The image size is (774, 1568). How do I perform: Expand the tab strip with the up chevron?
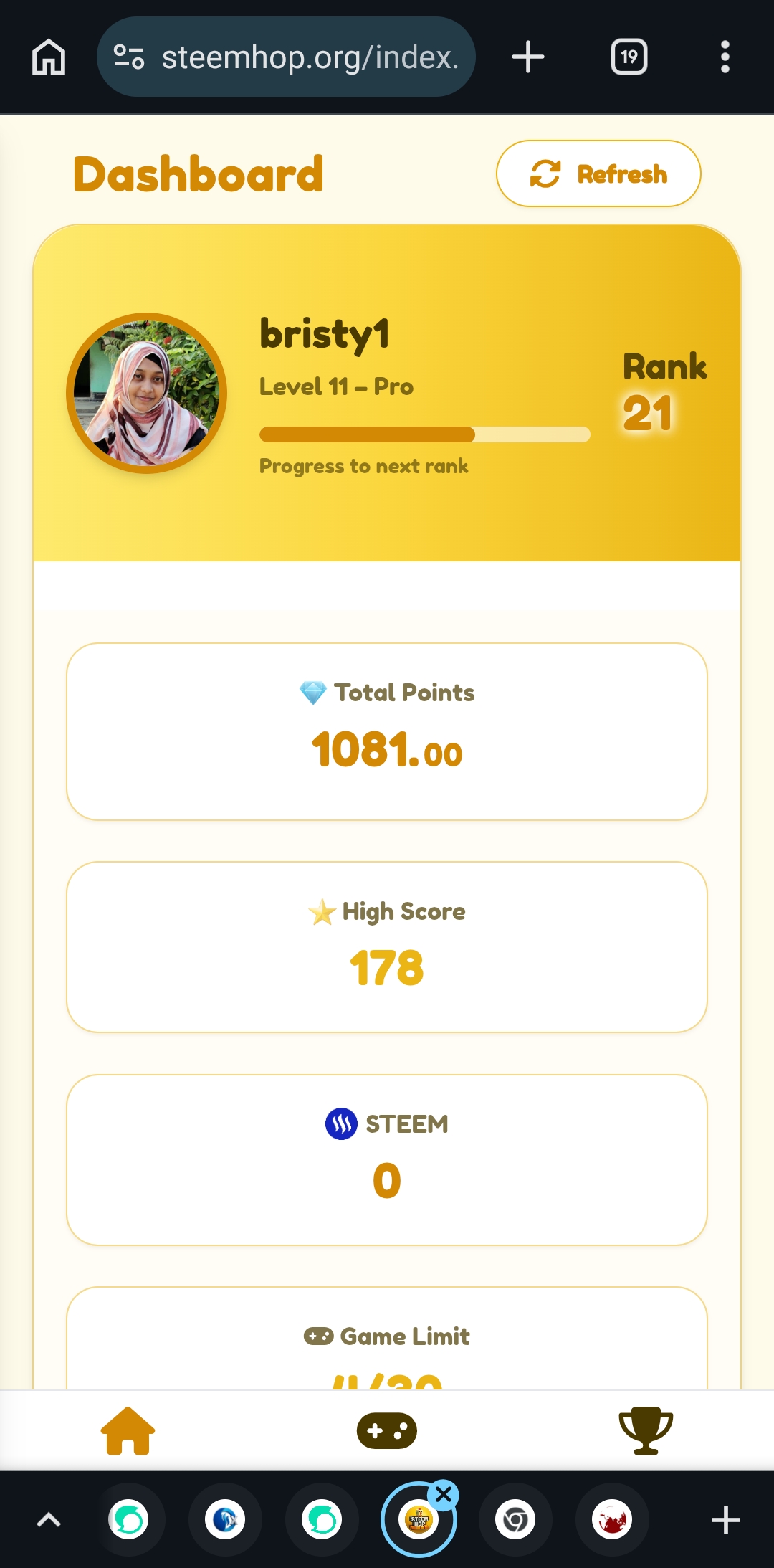[x=49, y=1520]
